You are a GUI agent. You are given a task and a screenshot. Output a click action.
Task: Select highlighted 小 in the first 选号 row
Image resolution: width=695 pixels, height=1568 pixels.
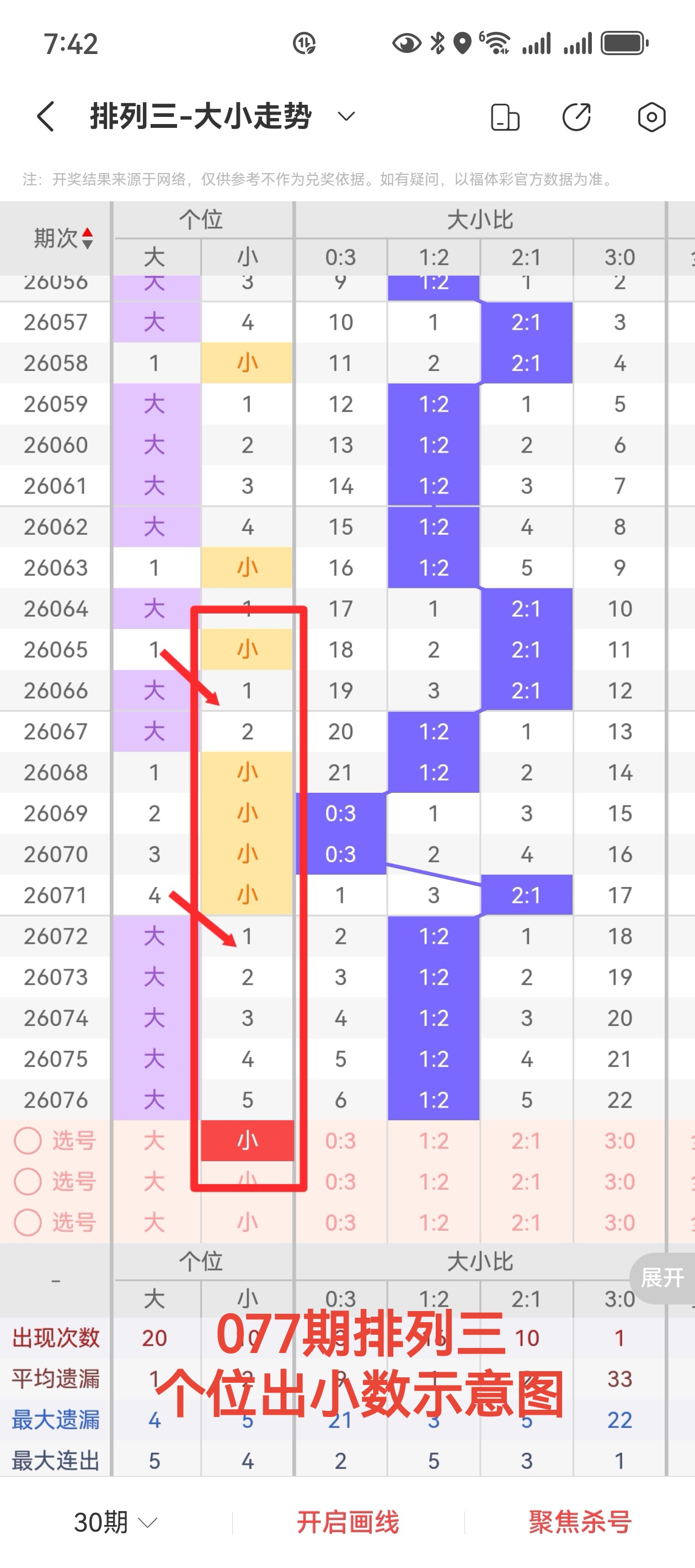(247, 1141)
